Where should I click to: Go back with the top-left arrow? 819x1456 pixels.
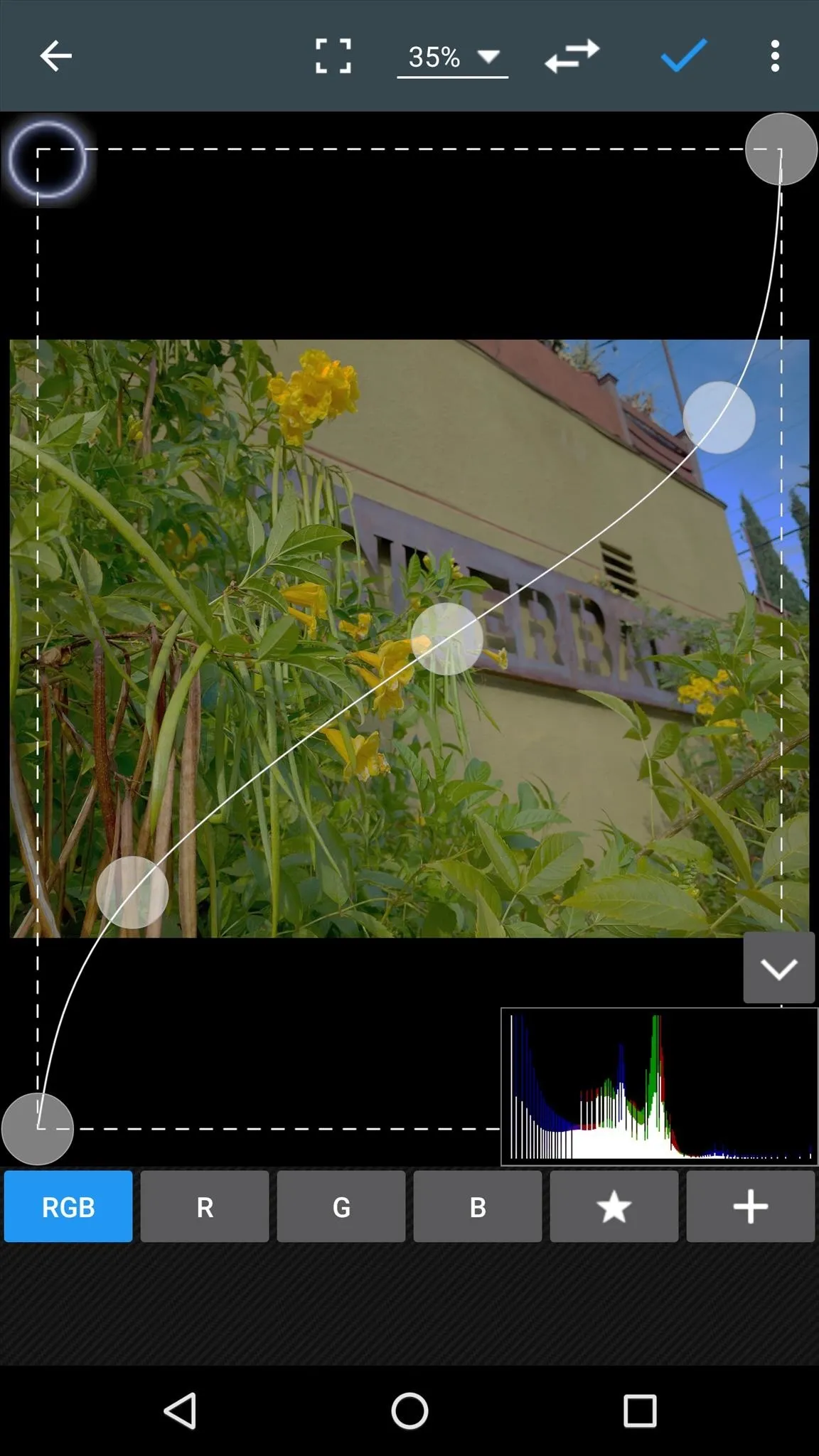[x=56, y=56]
